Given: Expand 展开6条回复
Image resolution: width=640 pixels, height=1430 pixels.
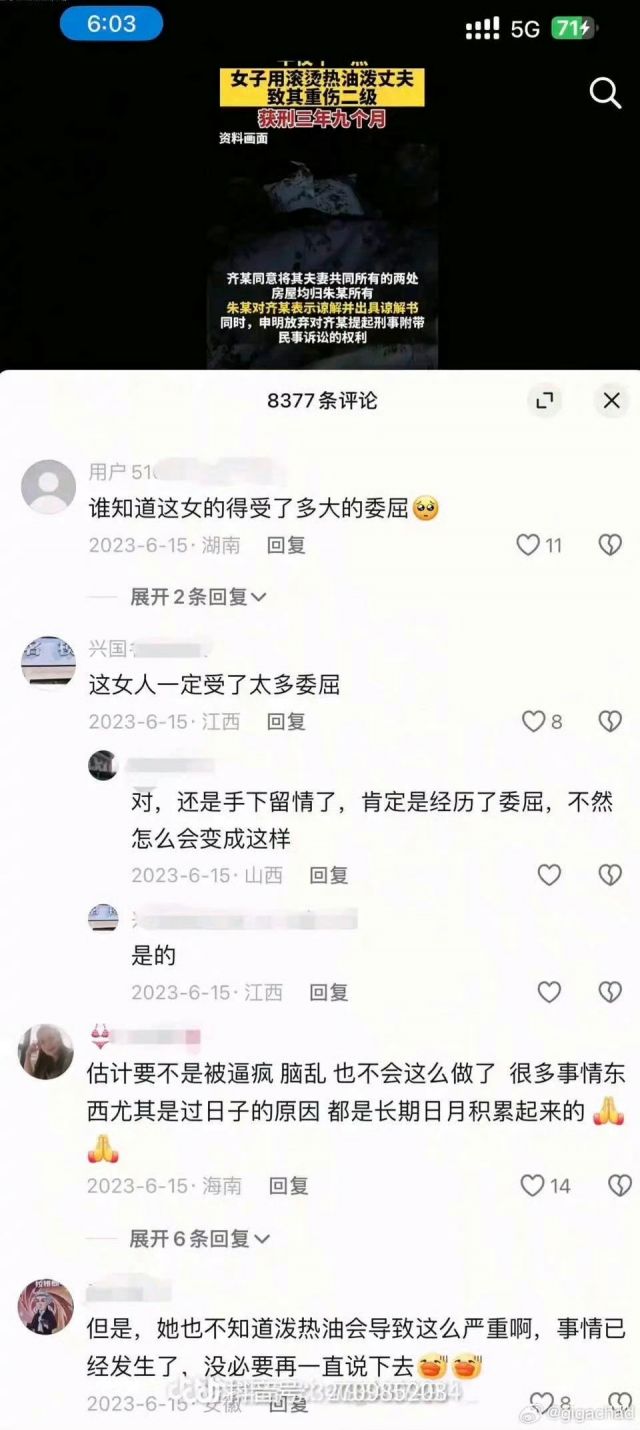Looking at the screenshot, I should [x=198, y=1239].
